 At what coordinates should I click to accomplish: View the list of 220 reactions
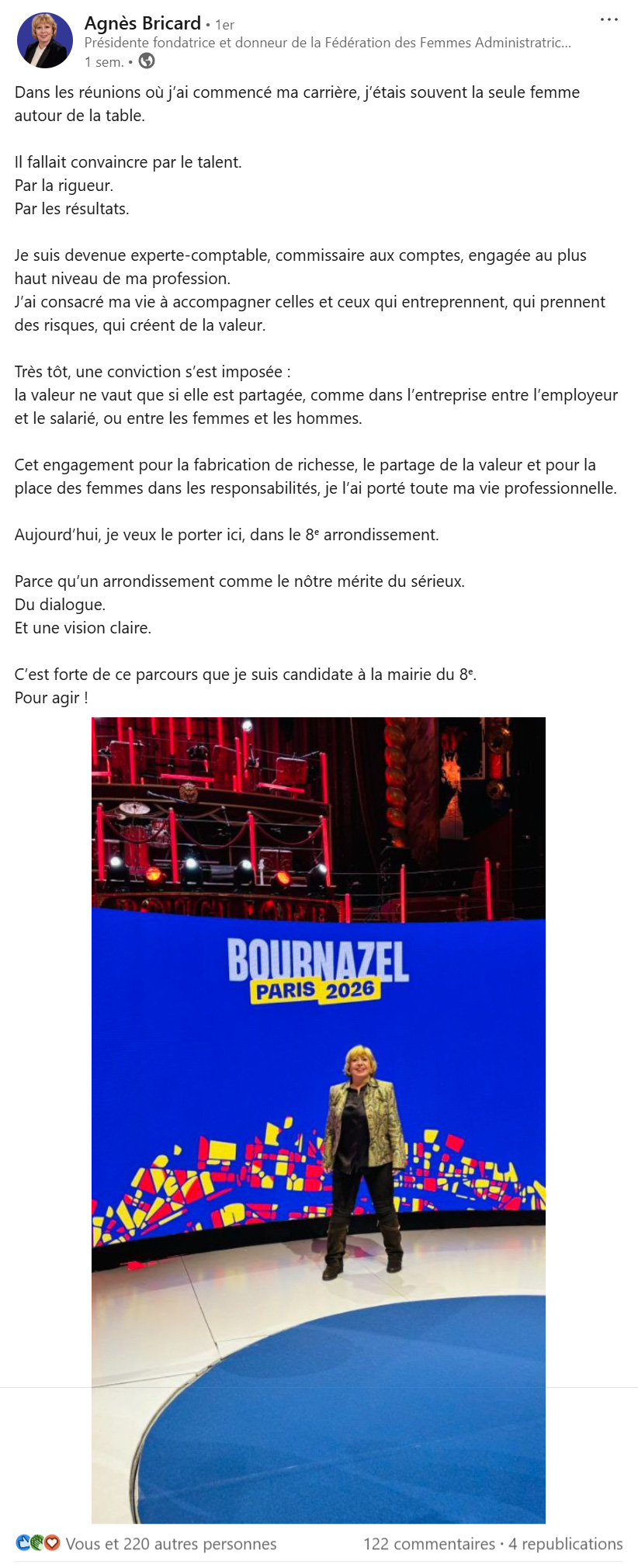point(170,1544)
